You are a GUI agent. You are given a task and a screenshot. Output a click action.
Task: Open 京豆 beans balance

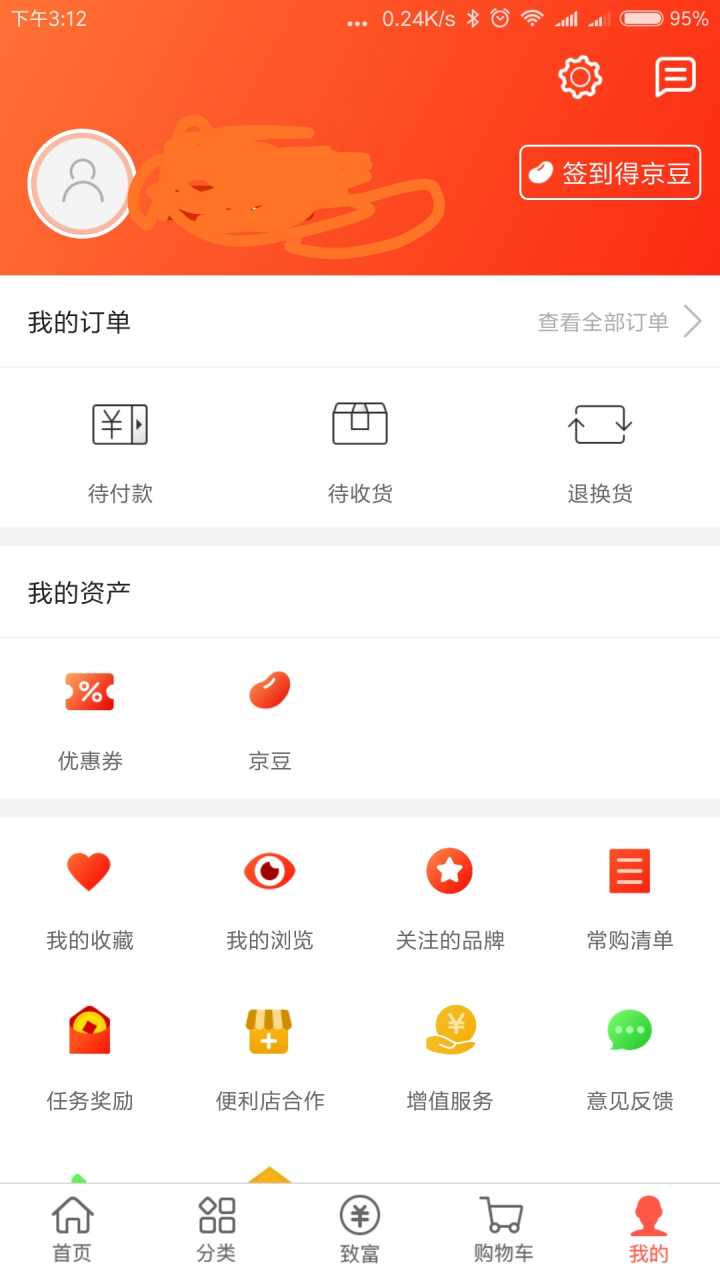270,718
